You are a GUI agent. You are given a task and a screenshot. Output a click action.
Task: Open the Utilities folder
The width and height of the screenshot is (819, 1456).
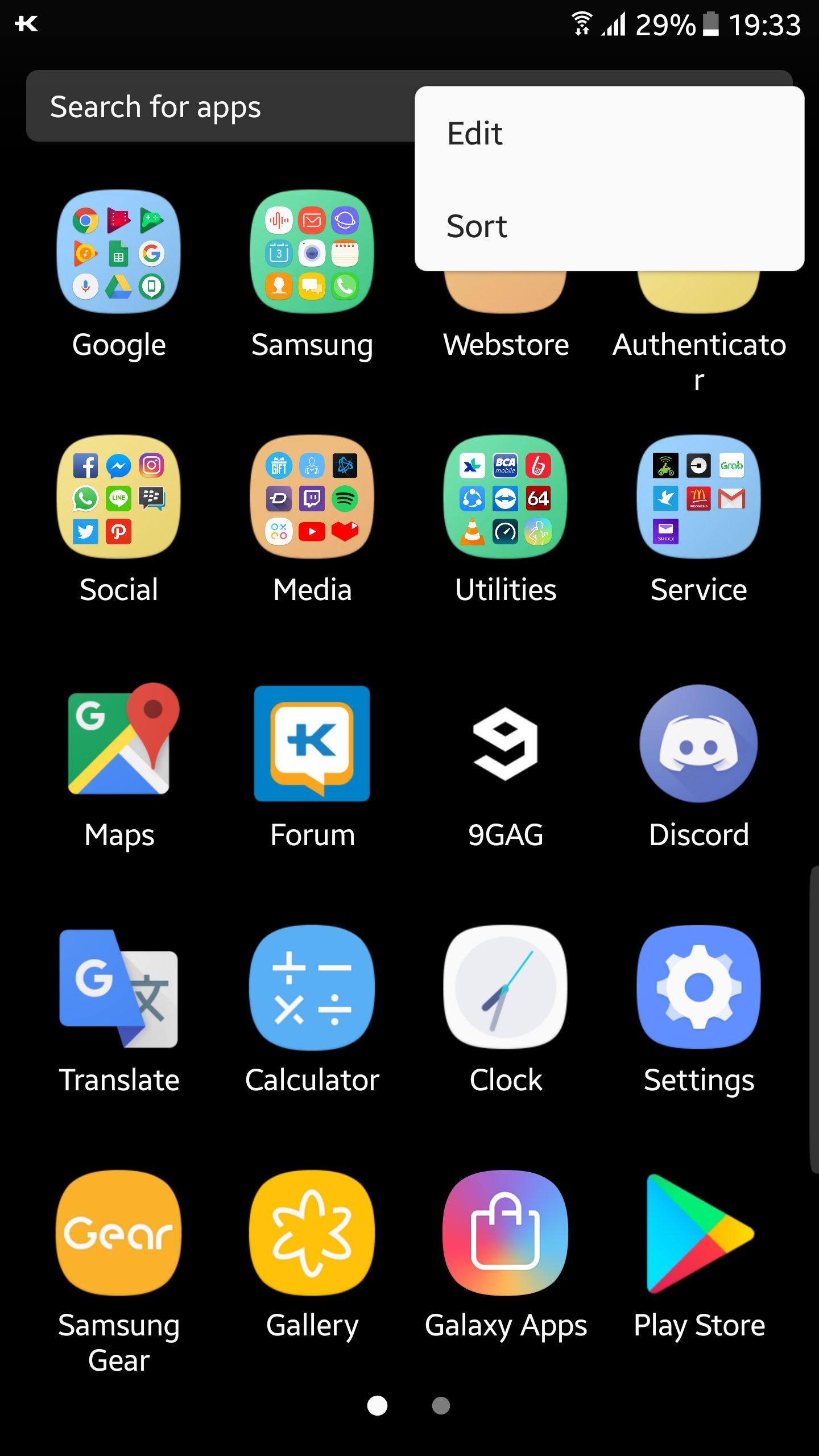tap(505, 499)
